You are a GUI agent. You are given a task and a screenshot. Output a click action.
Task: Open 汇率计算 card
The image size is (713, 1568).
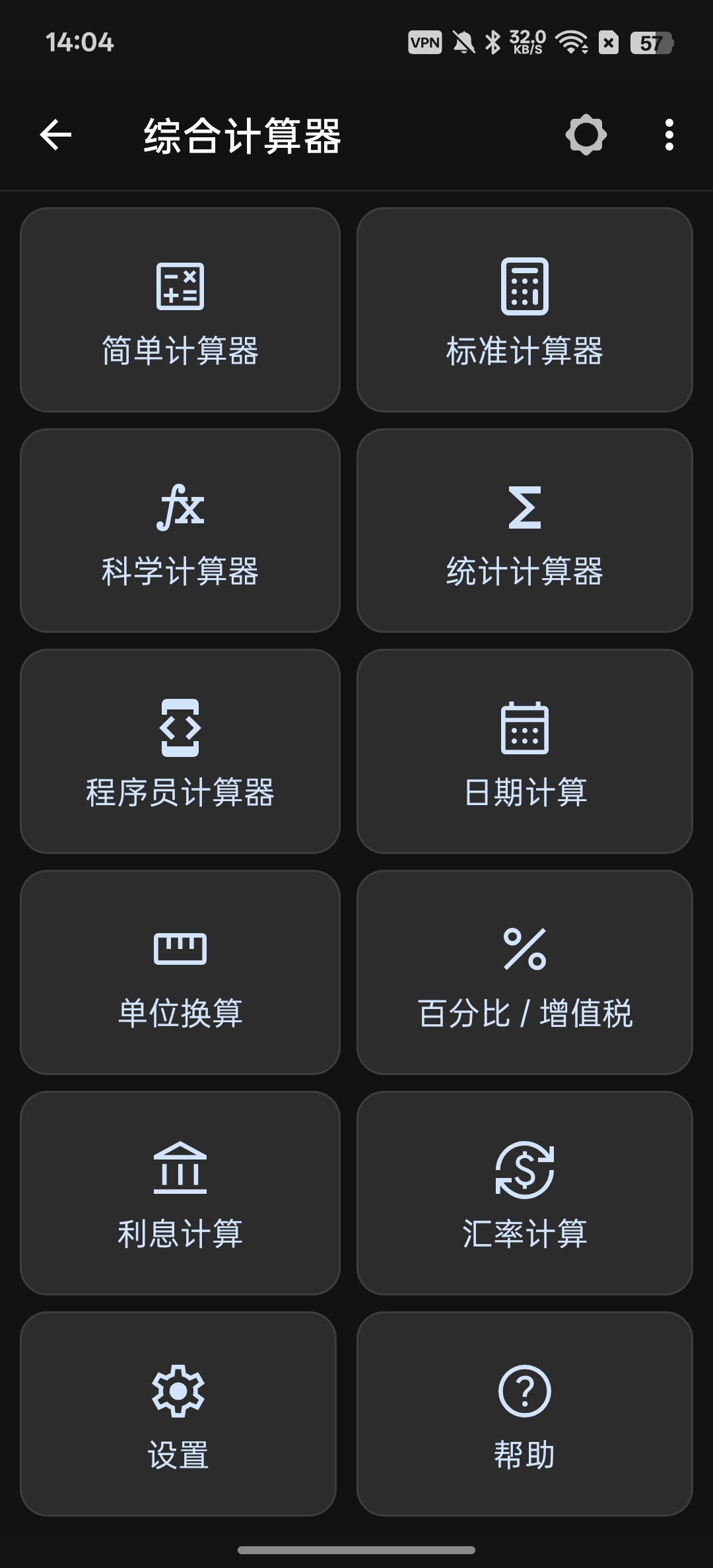[525, 1193]
